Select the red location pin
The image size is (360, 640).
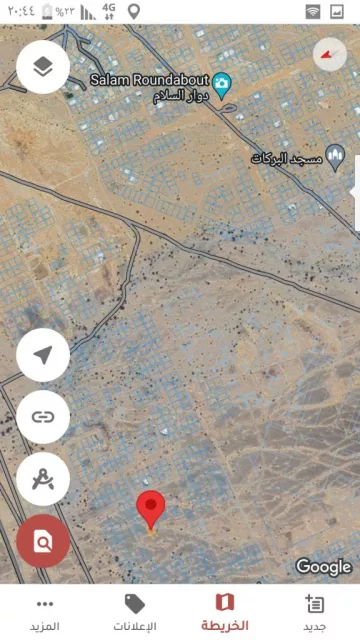(151, 510)
